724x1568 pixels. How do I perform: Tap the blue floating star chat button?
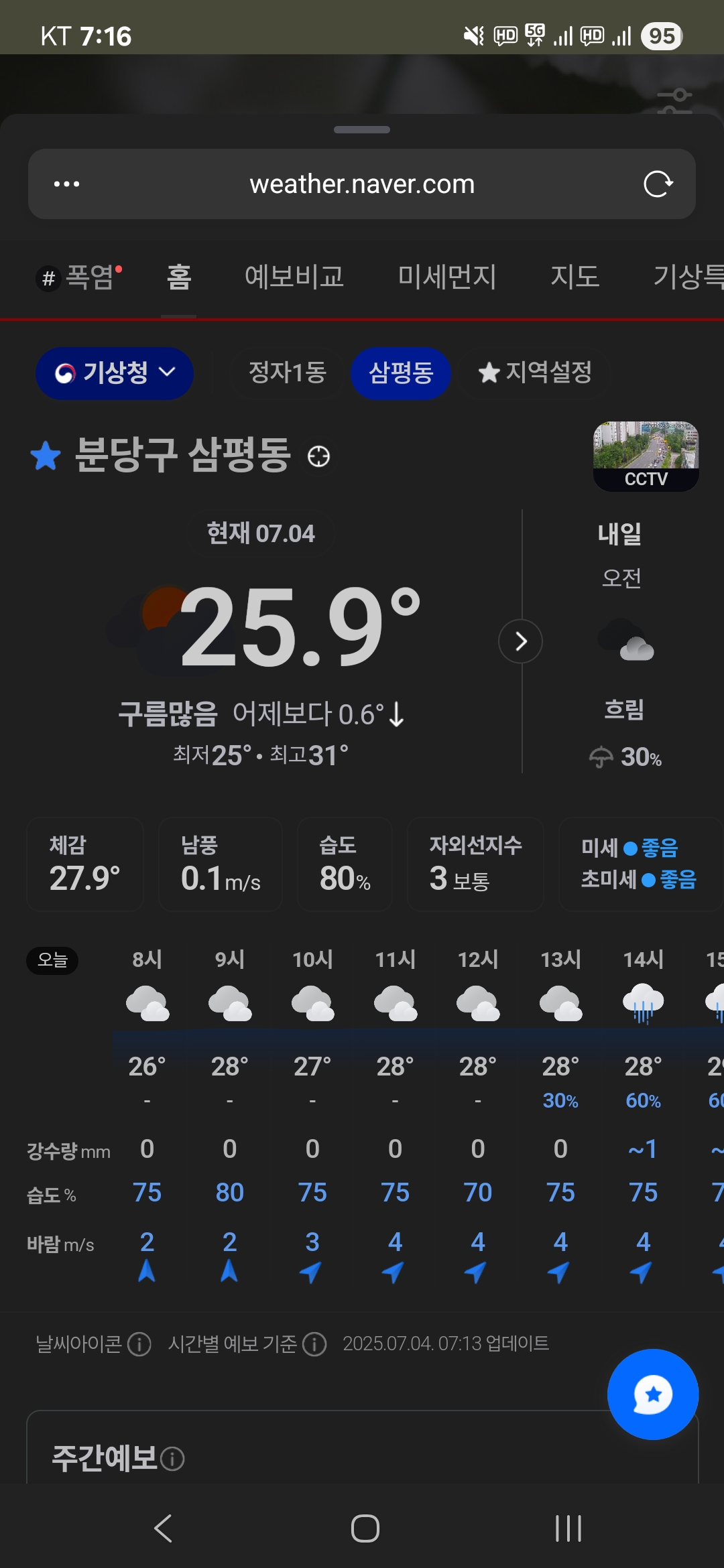[x=653, y=1394]
